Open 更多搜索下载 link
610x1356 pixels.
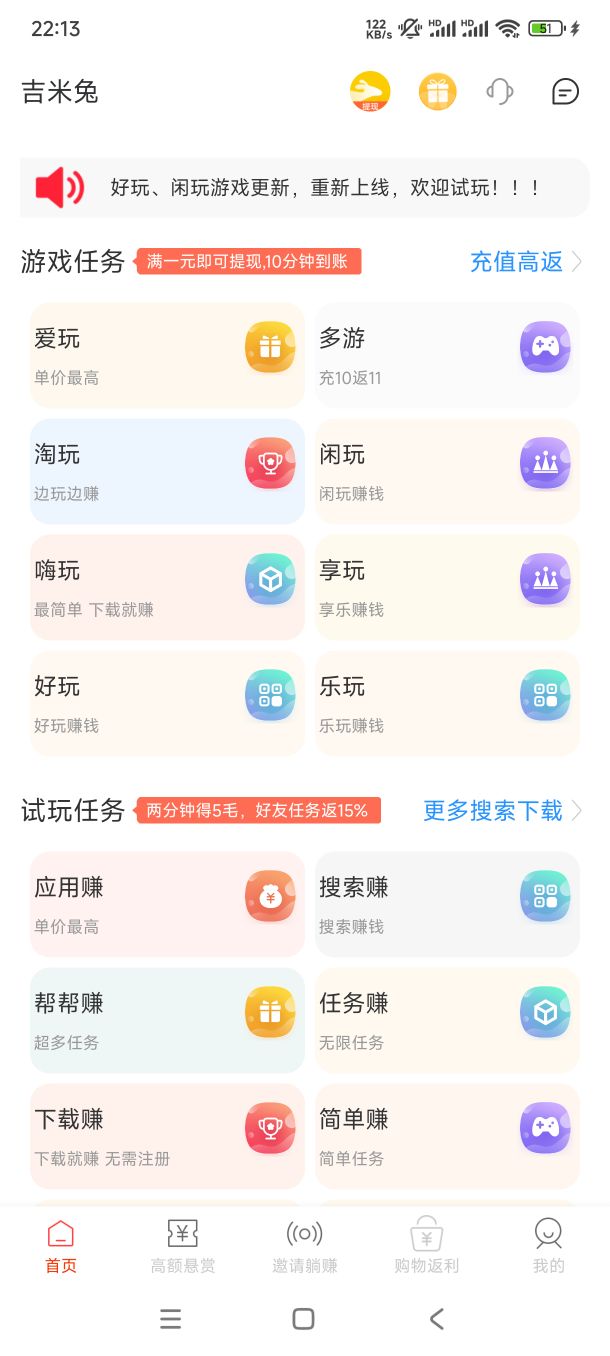[503, 811]
